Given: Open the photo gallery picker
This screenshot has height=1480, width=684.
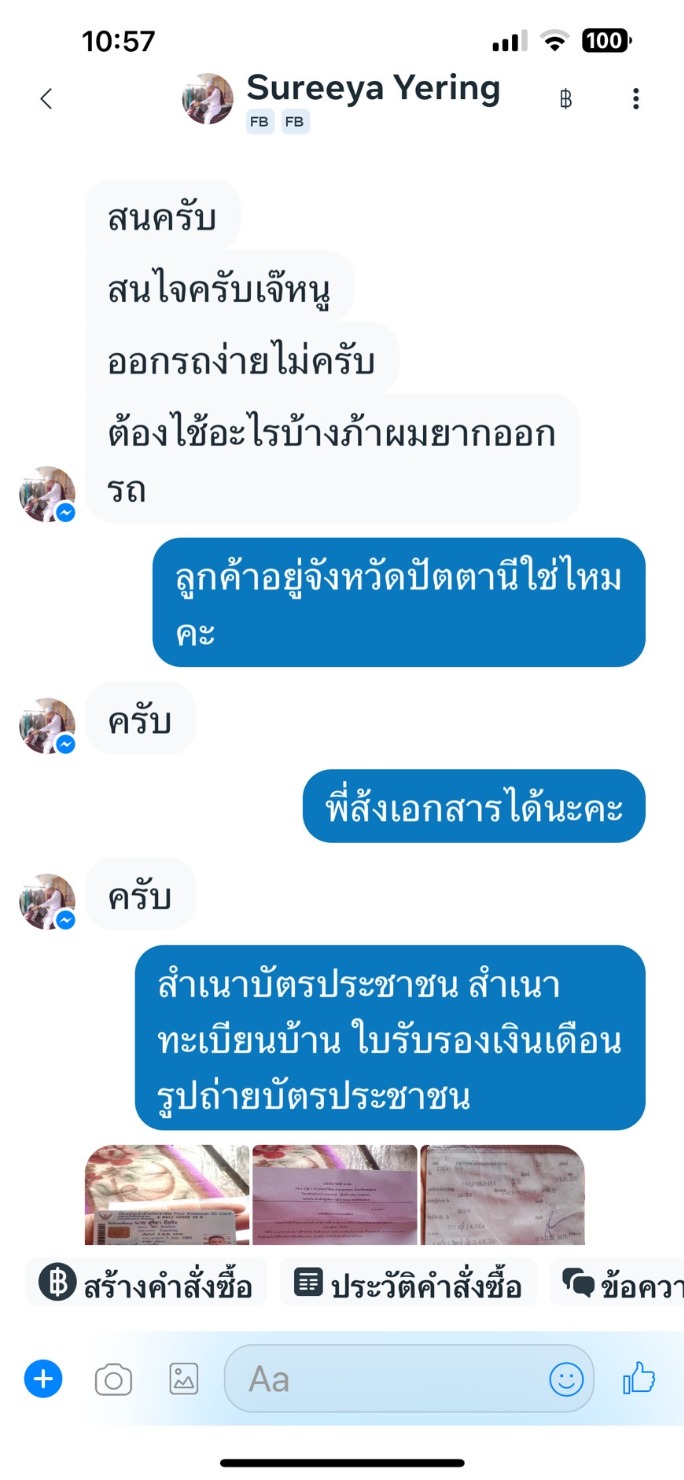Looking at the screenshot, I should click(184, 1380).
